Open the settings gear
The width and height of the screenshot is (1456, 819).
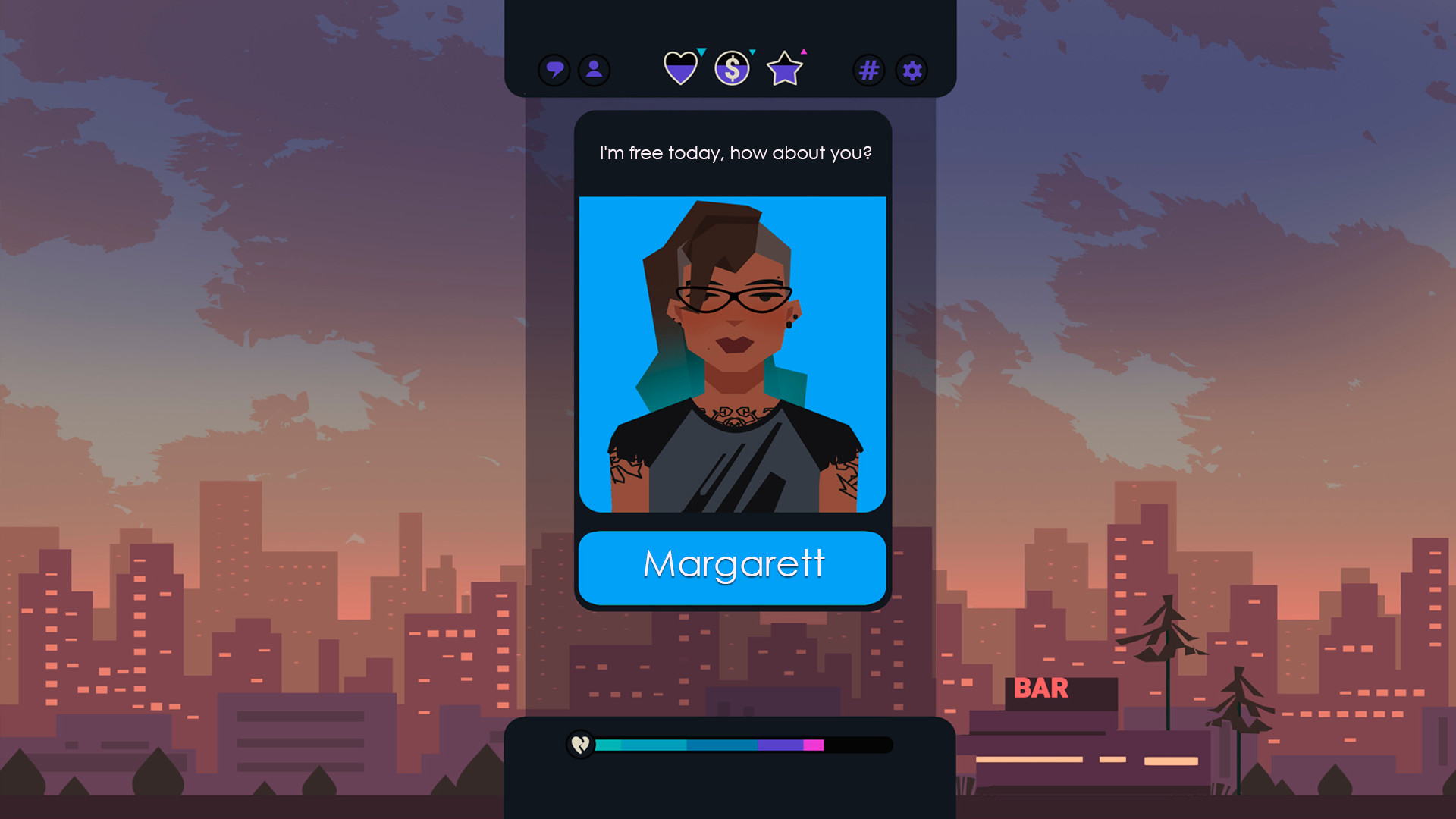click(912, 71)
